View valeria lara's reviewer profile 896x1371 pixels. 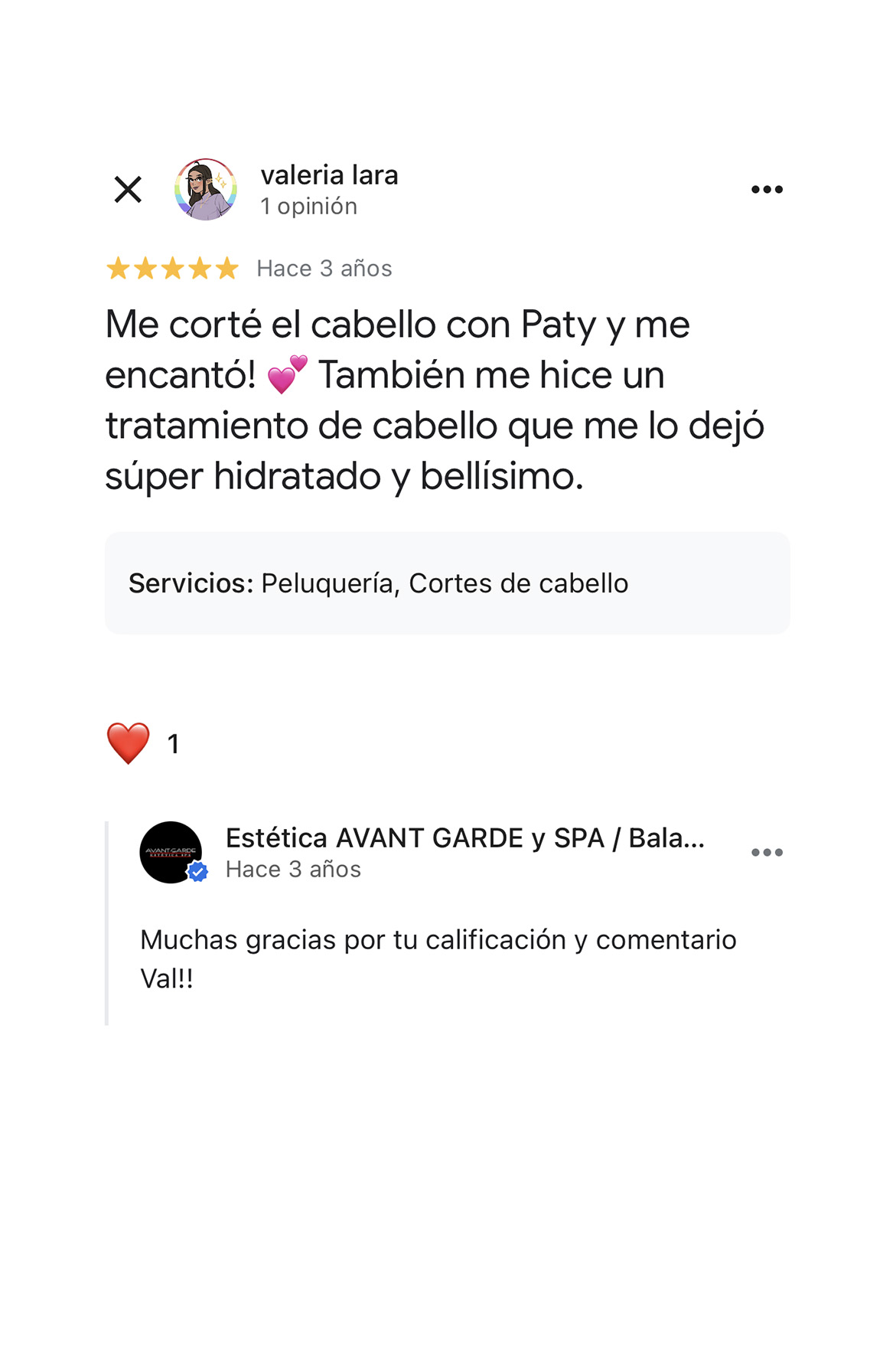click(329, 175)
